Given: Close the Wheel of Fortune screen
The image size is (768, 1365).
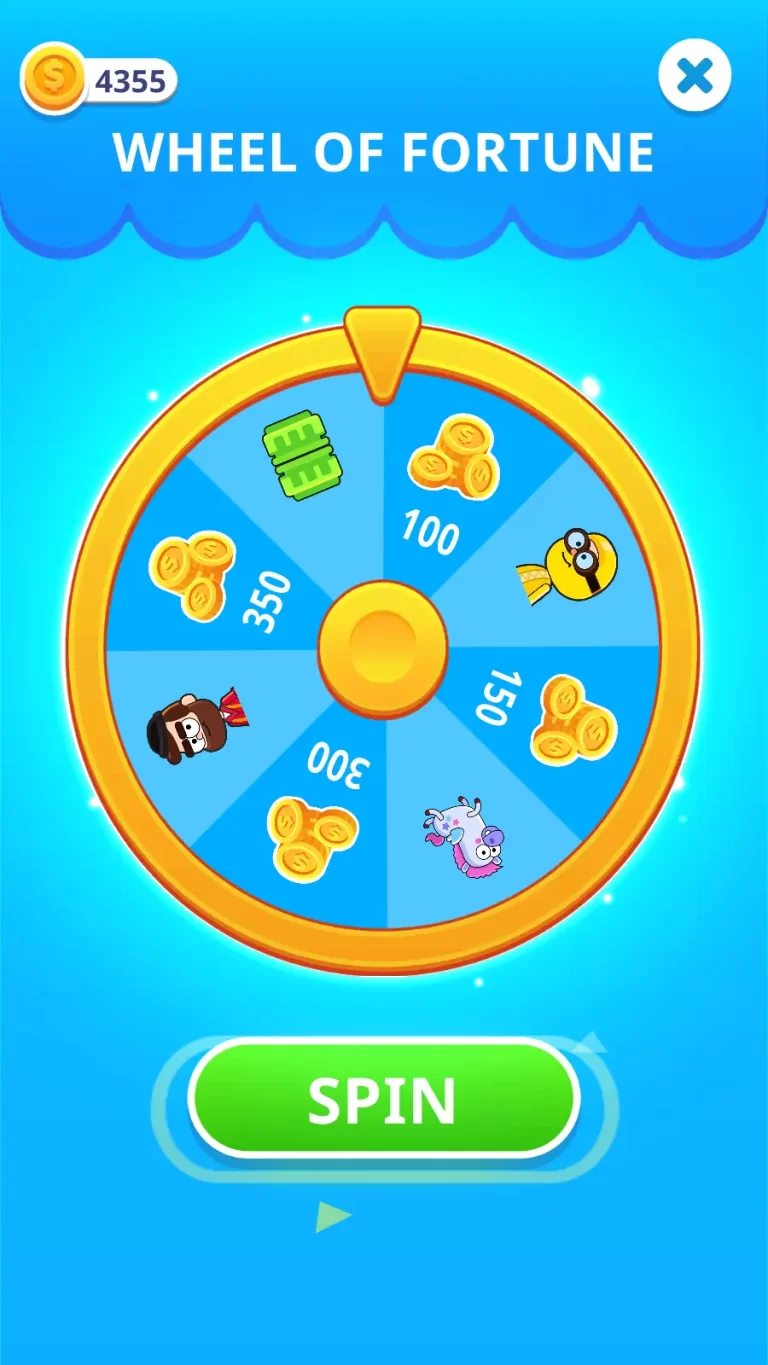Looking at the screenshot, I should click(695, 76).
